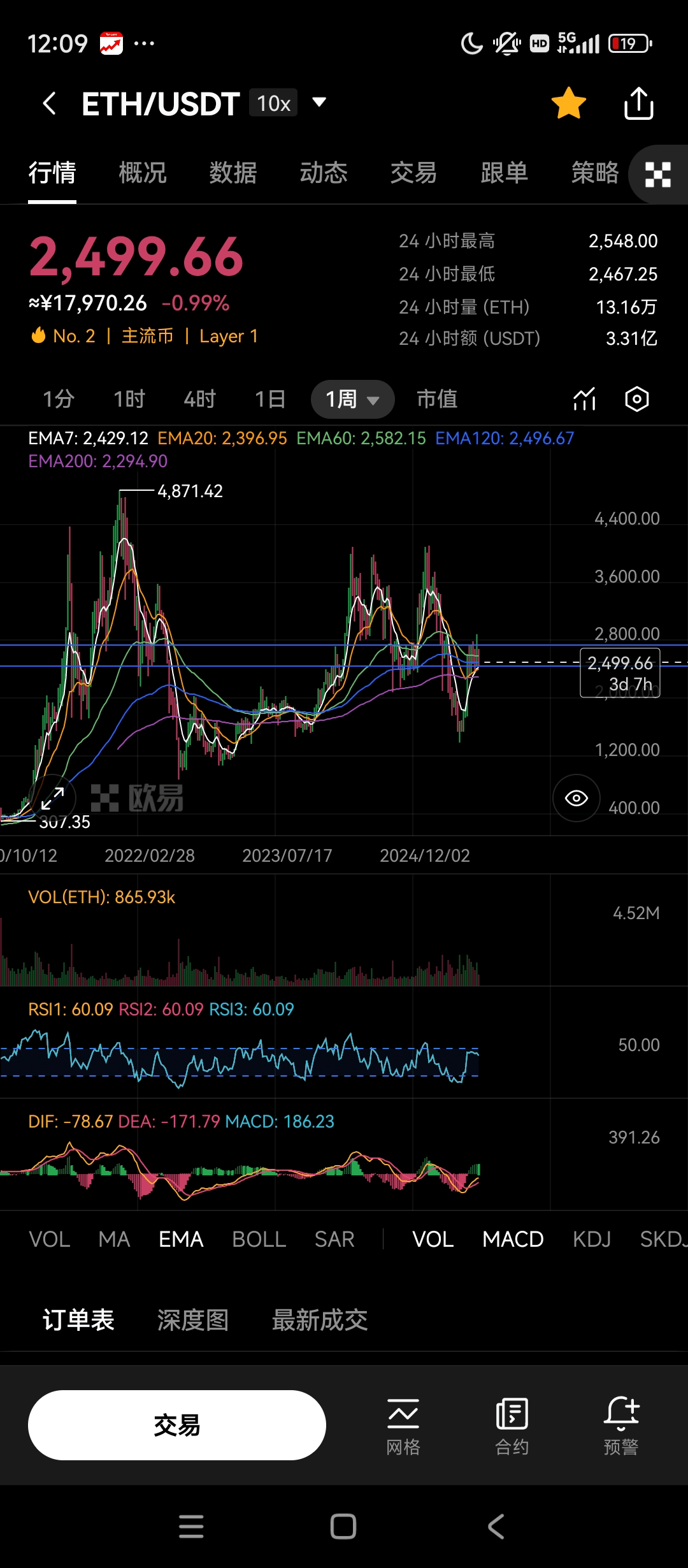This screenshot has height=1568, width=688.
Task: Select the BOLL main indicator
Action: 259,1240
